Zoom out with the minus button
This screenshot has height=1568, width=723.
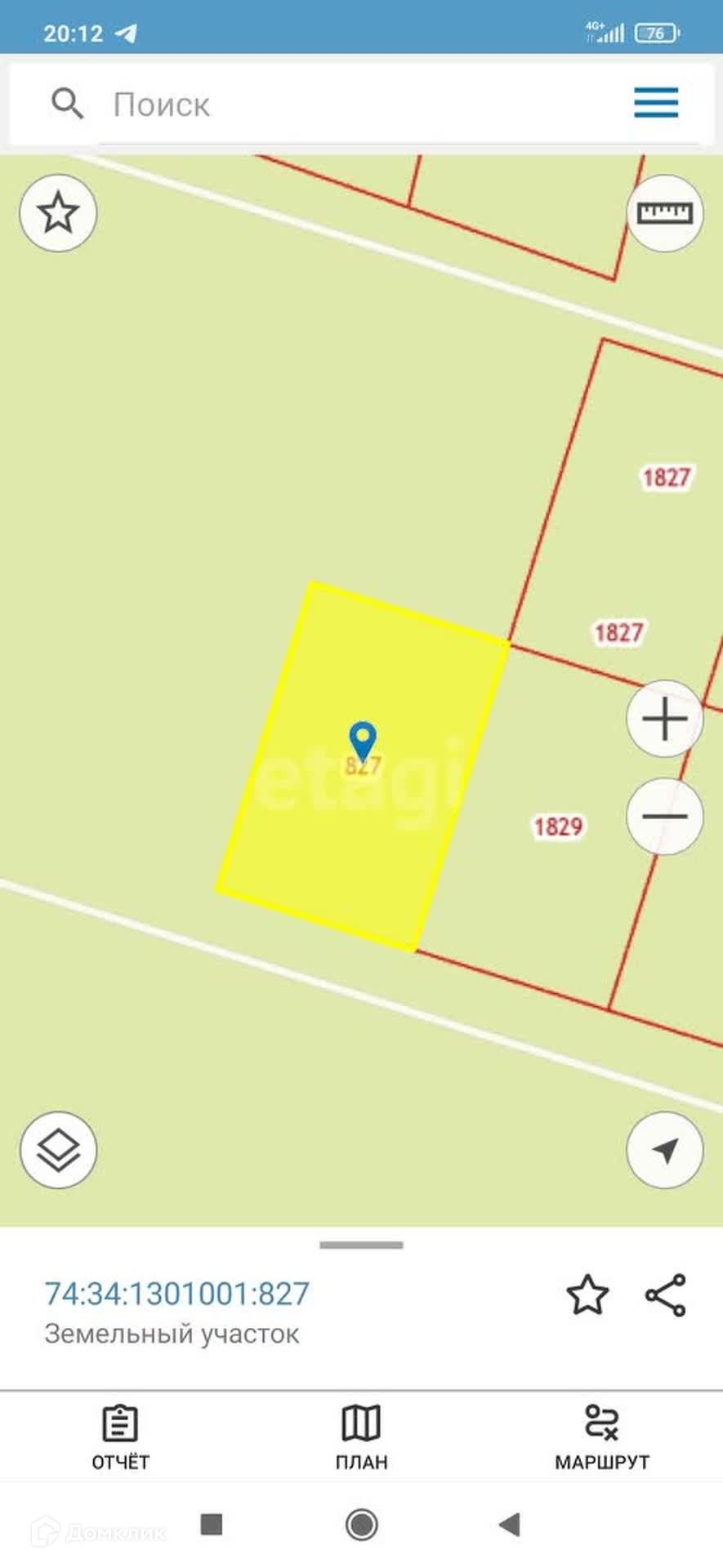pyautogui.click(x=664, y=816)
